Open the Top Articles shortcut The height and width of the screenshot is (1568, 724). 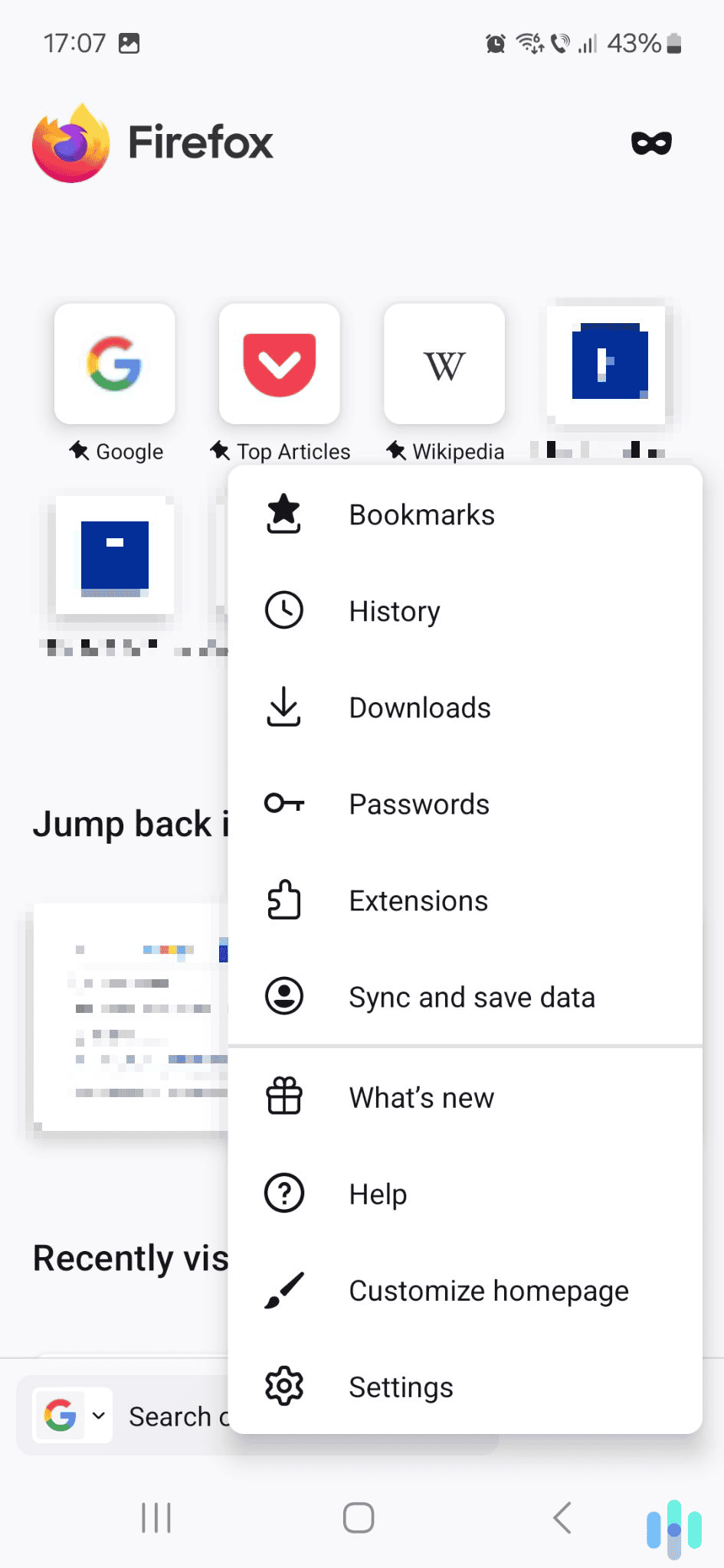click(279, 364)
